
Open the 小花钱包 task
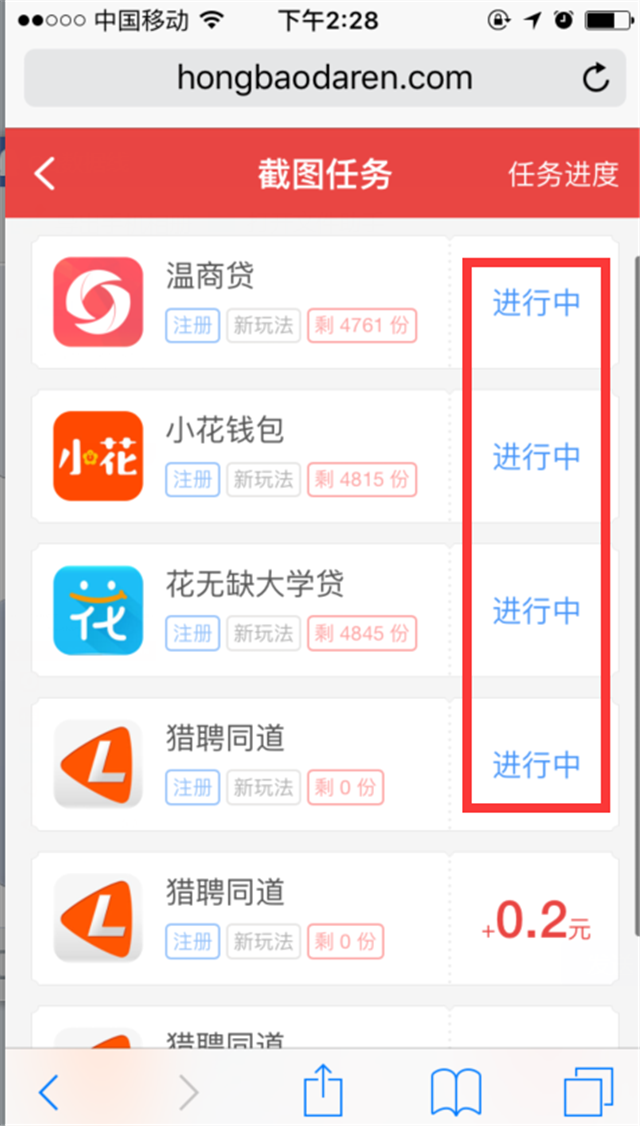(x=325, y=456)
